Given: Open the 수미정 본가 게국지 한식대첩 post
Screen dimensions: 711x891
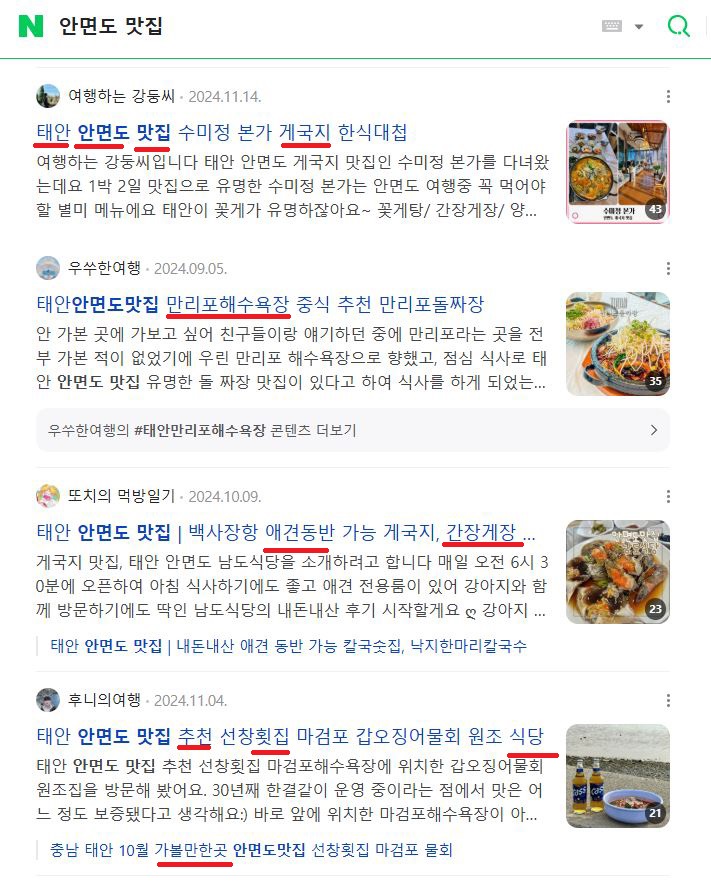Looking at the screenshot, I should 222,132.
